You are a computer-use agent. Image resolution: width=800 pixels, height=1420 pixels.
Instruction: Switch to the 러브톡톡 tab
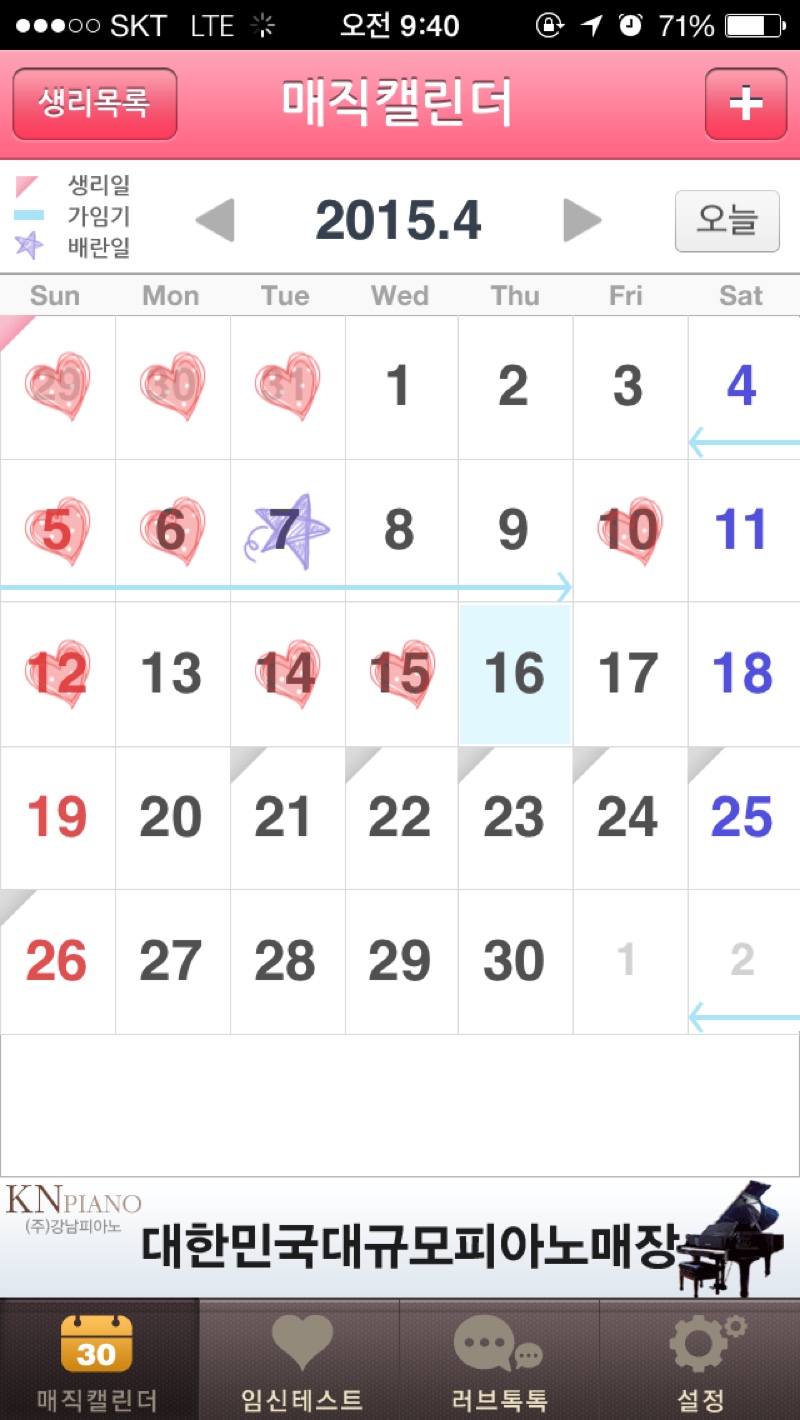(500, 1359)
